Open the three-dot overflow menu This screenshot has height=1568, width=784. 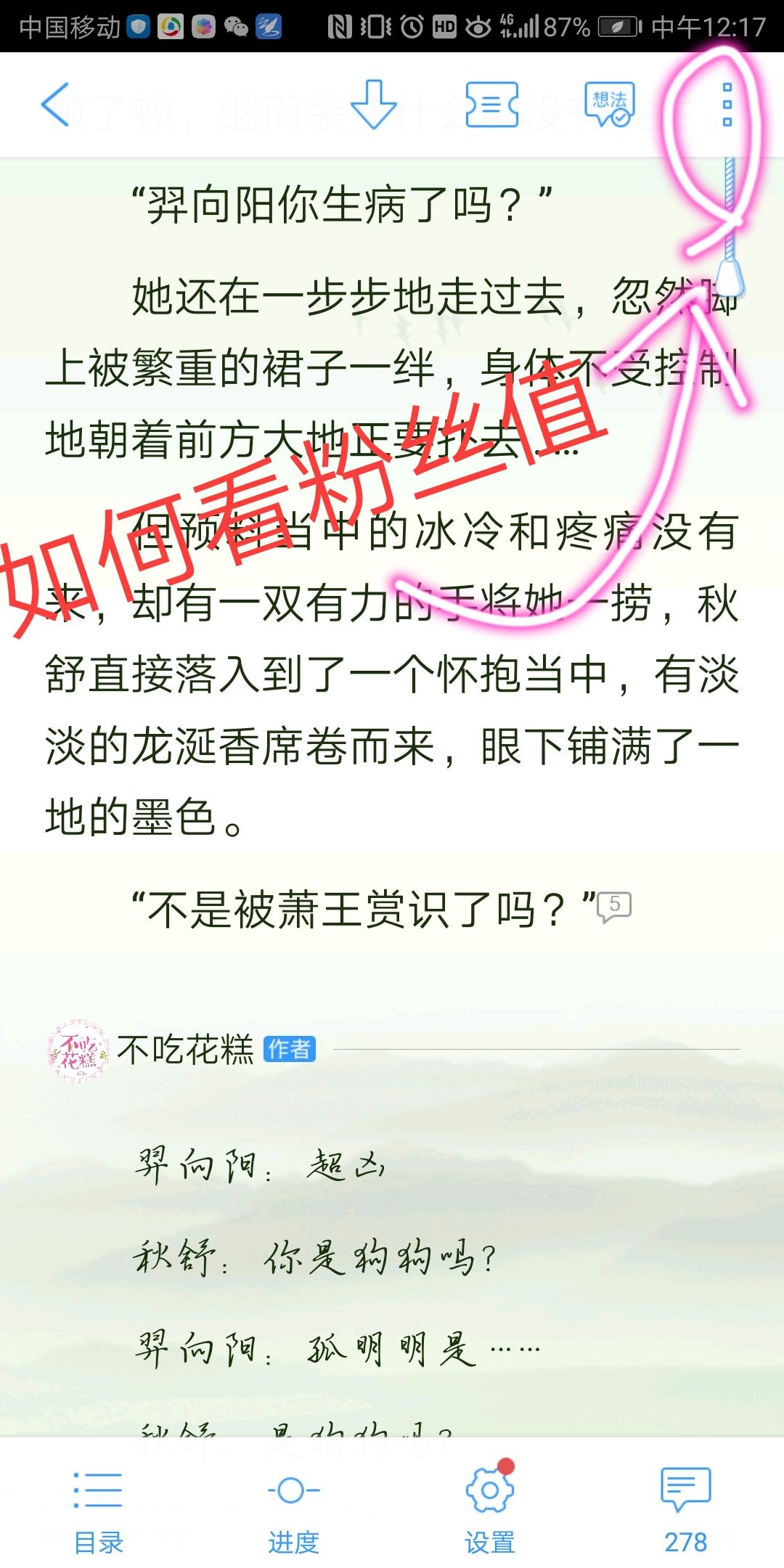point(727,105)
